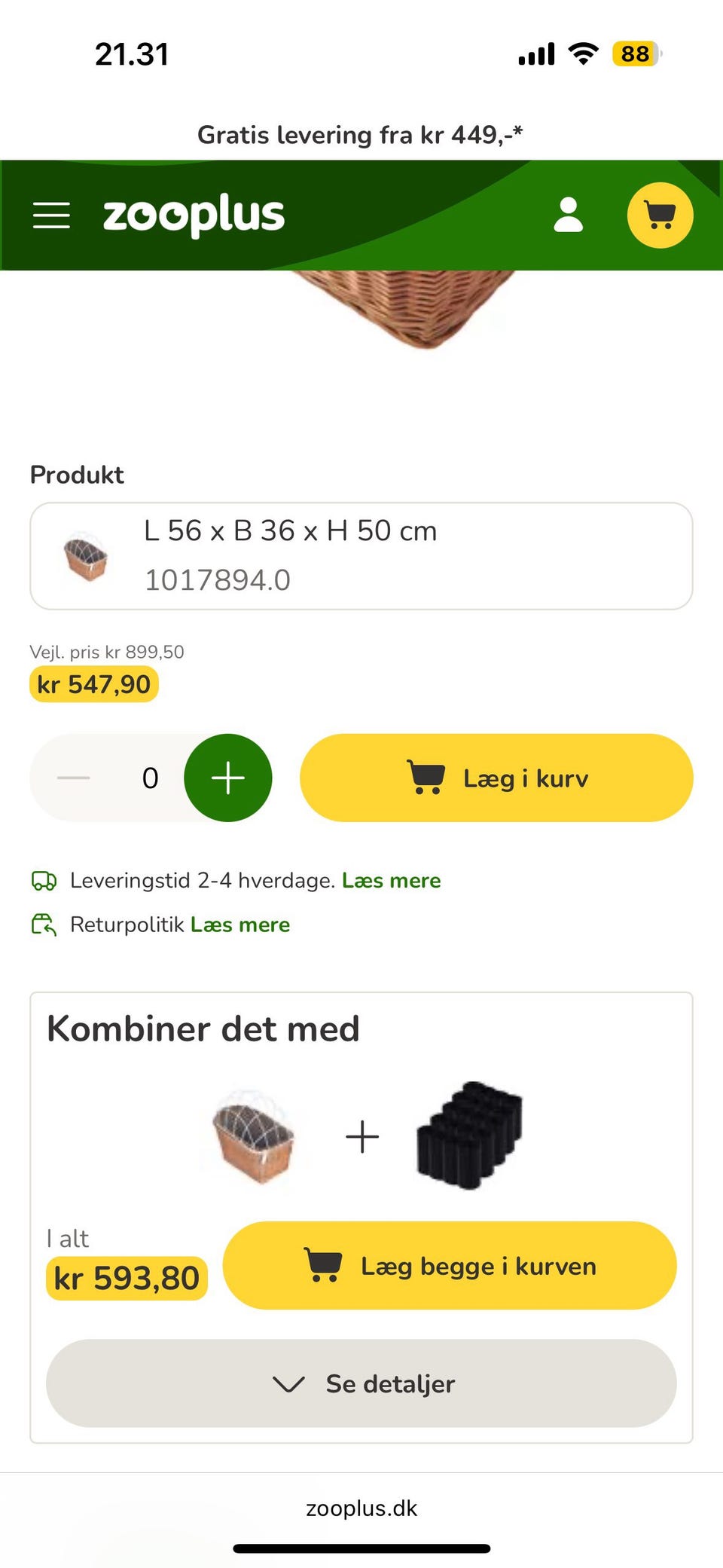Add both items with Læg begge i kurven
Image resolution: width=723 pixels, height=1568 pixels.
(x=450, y=1266)
